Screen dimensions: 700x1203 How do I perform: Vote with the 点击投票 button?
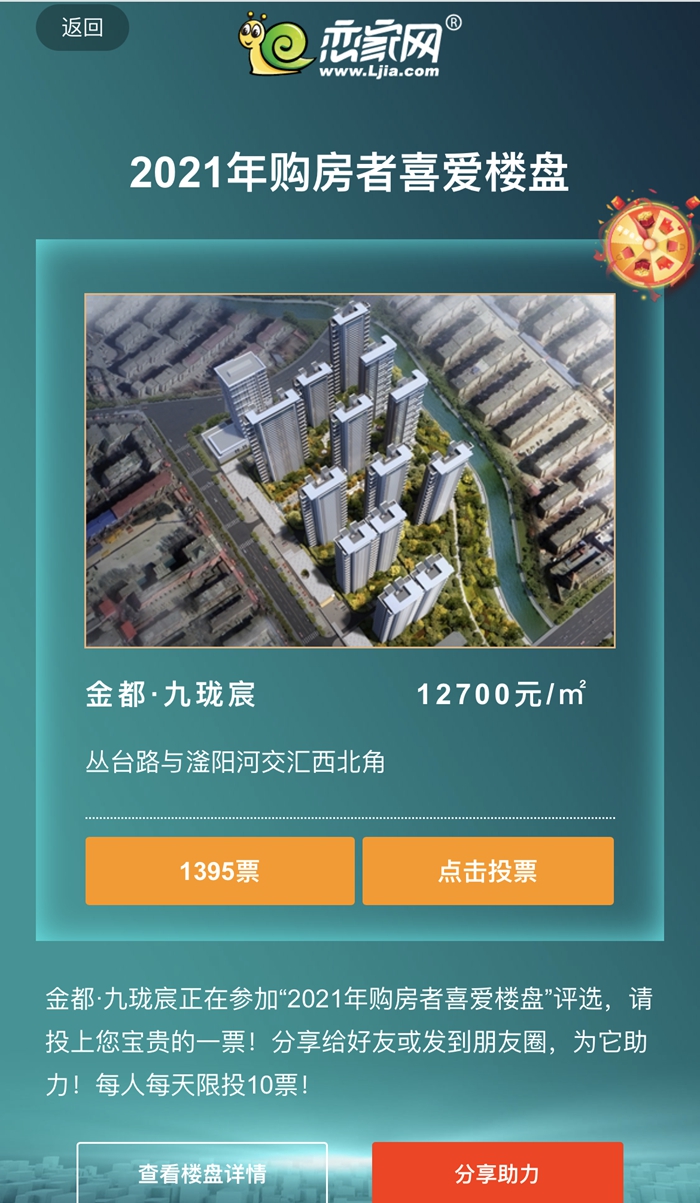pos(488,871)
